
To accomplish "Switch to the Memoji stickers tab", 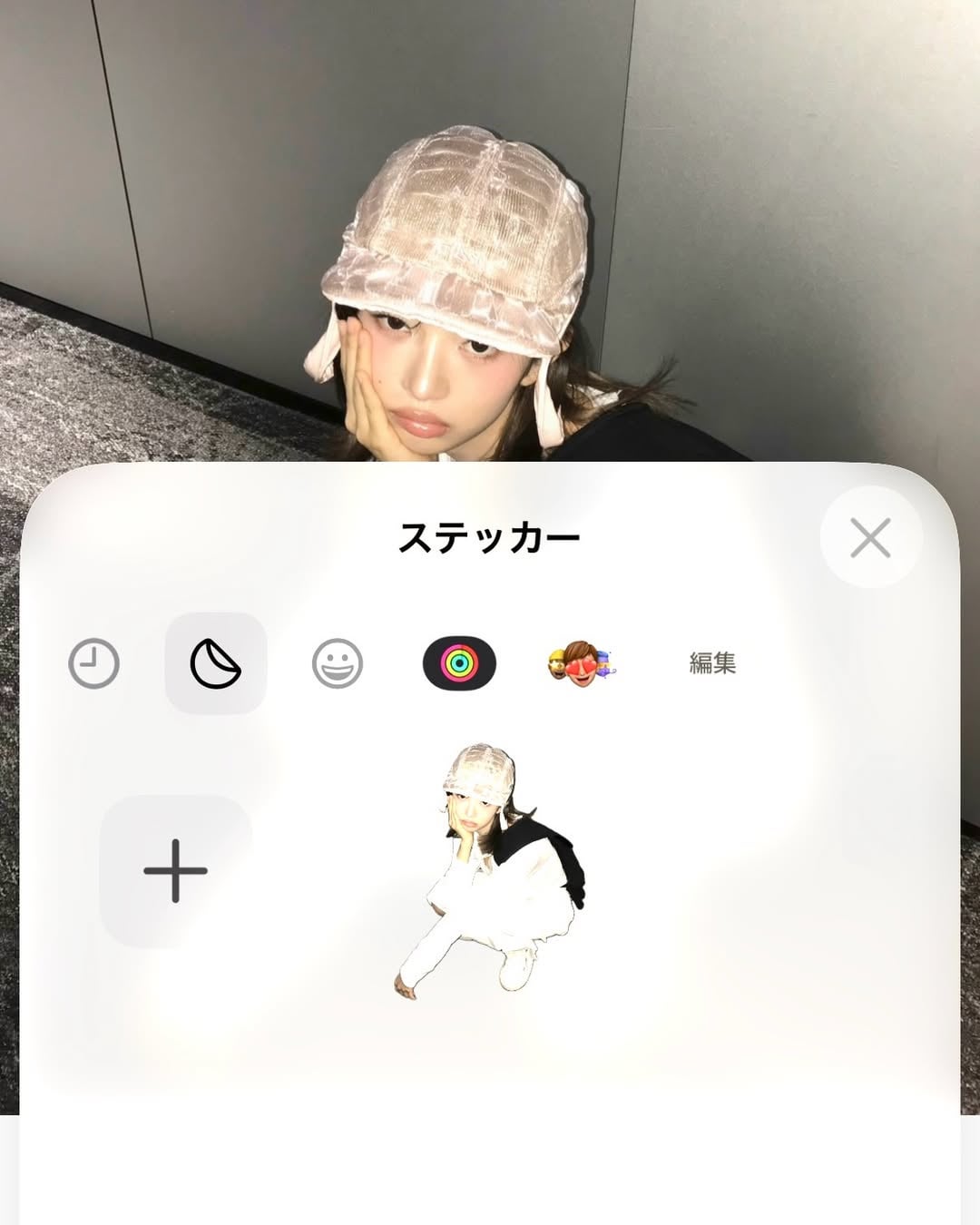I will tap(581, 665).
